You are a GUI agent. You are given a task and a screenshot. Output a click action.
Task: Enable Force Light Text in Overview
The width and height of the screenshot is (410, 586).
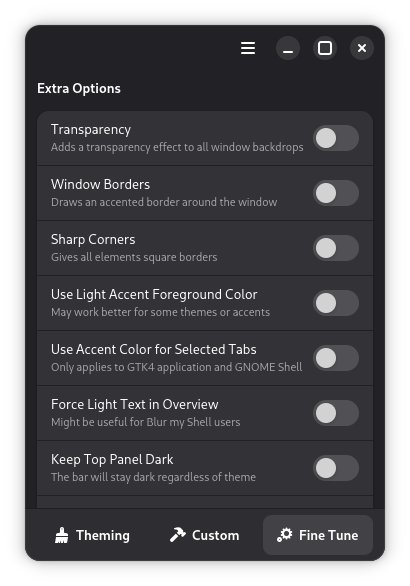pyautogui.click(x=336, y=413)
